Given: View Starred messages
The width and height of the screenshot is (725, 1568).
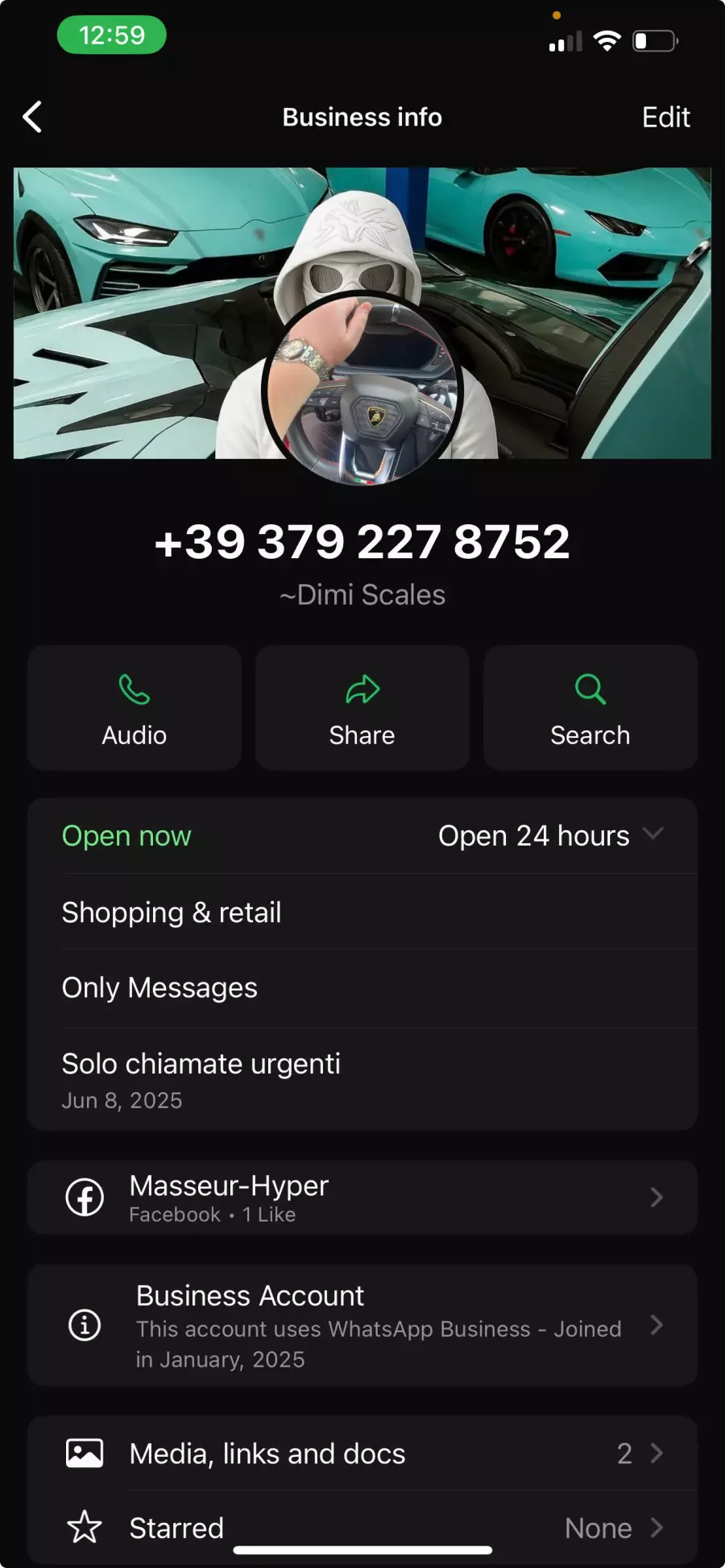Looking at the screenshot, I should point(362,1527).
